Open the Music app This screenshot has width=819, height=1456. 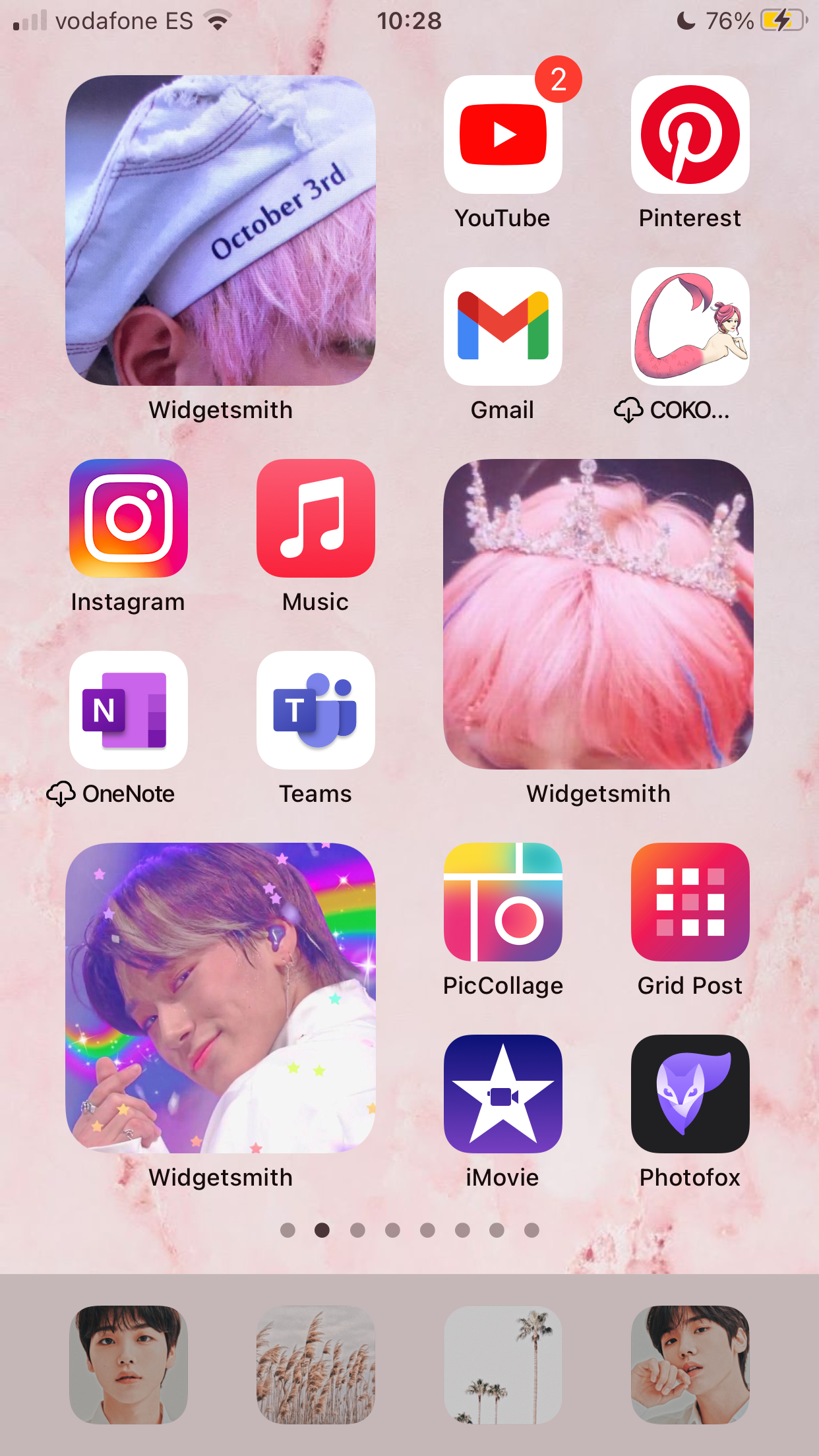[x=316, y=518]
